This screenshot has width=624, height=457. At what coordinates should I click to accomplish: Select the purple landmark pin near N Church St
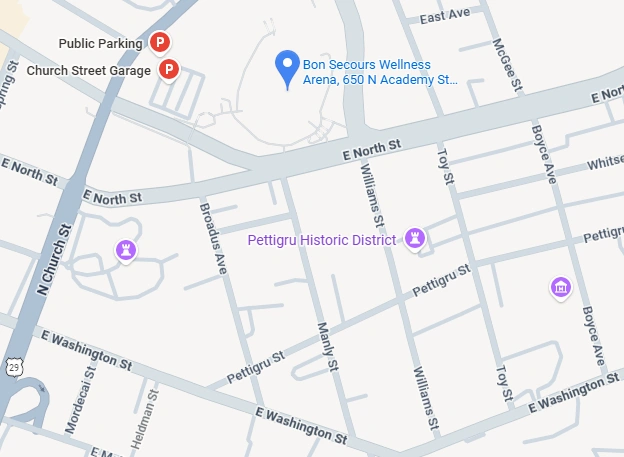point(126,250)
